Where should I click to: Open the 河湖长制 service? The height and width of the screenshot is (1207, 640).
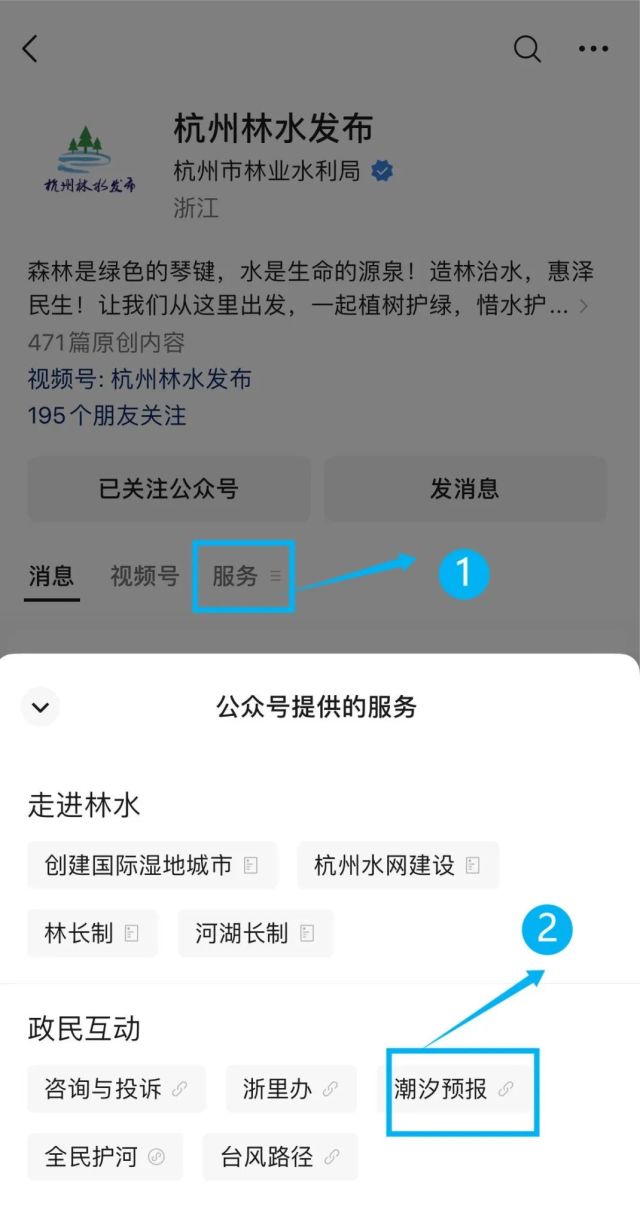click(x=255, y=933)
